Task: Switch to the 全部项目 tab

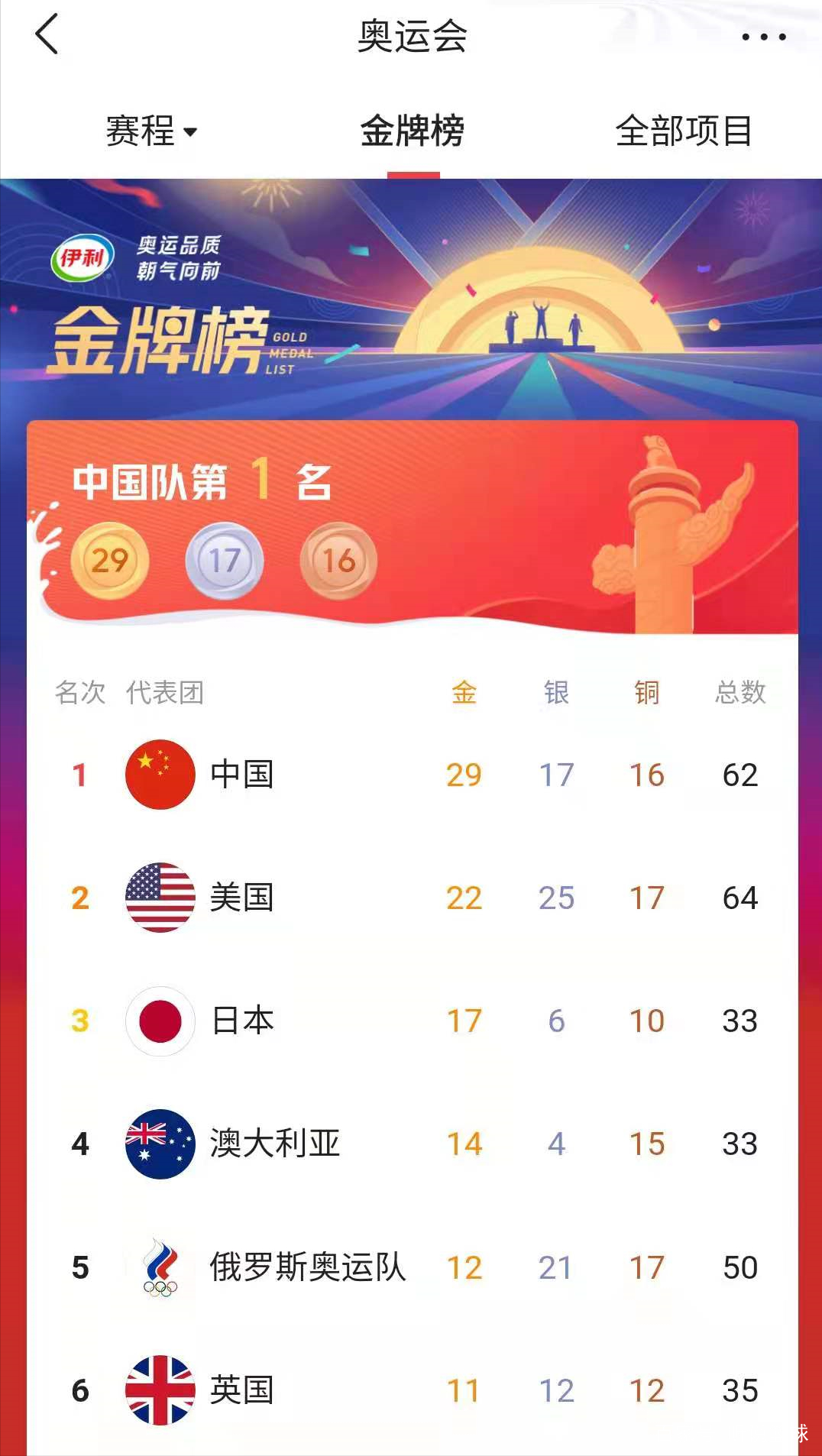Action: pos(684,131)
